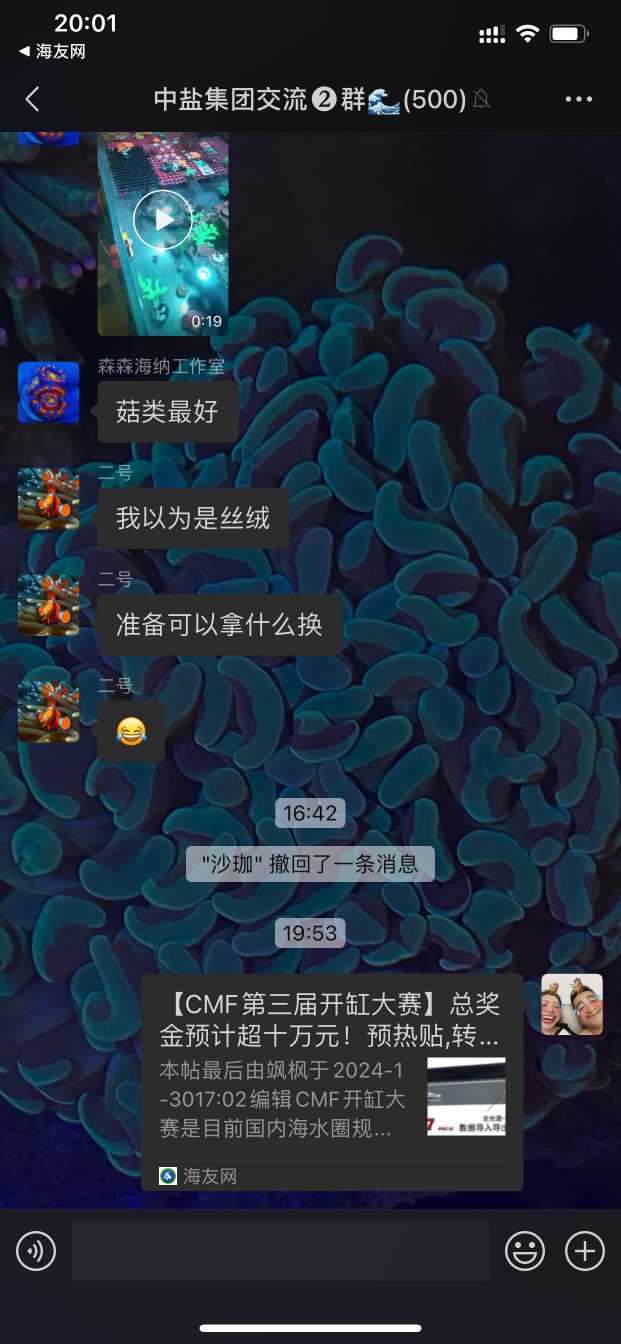Go back from the group chat
The image size is (621, 1344).
tap(32, 99)
